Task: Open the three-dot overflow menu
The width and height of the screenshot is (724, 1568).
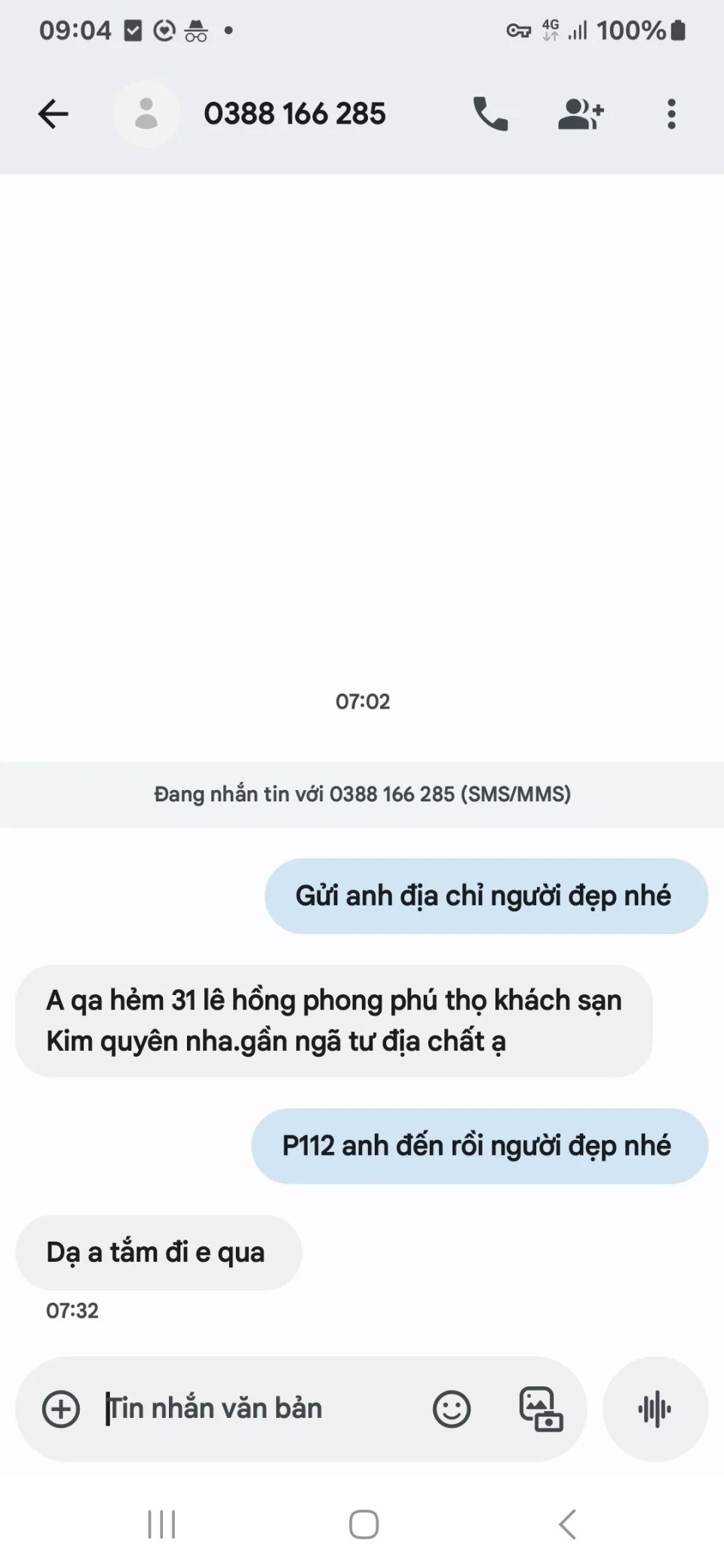Action: [x=670, y=115]
